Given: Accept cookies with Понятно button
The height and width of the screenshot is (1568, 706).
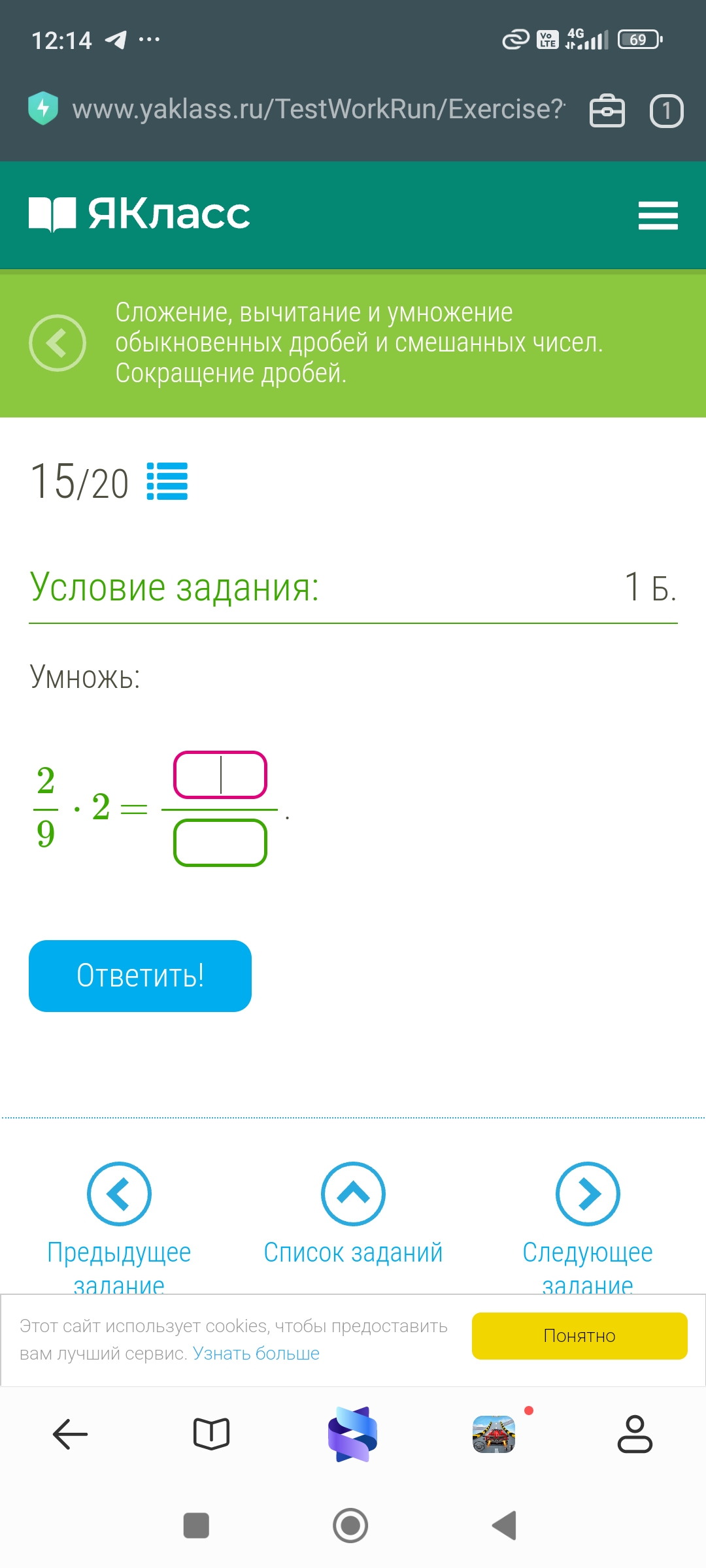Looking at the screenshot, I should point(579,1335).
